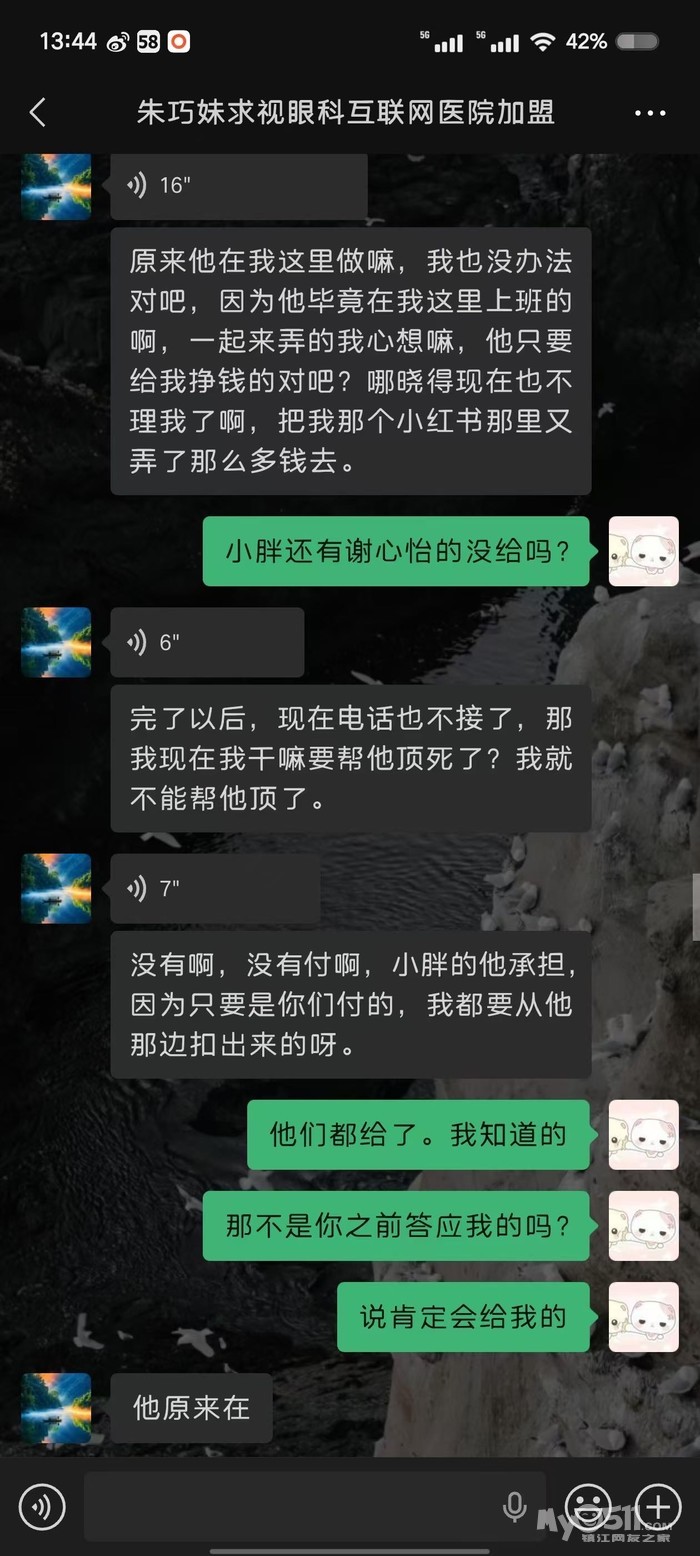700x1556 pixels.
Task: Play the 16-second voice message
Action: [239, 186]
